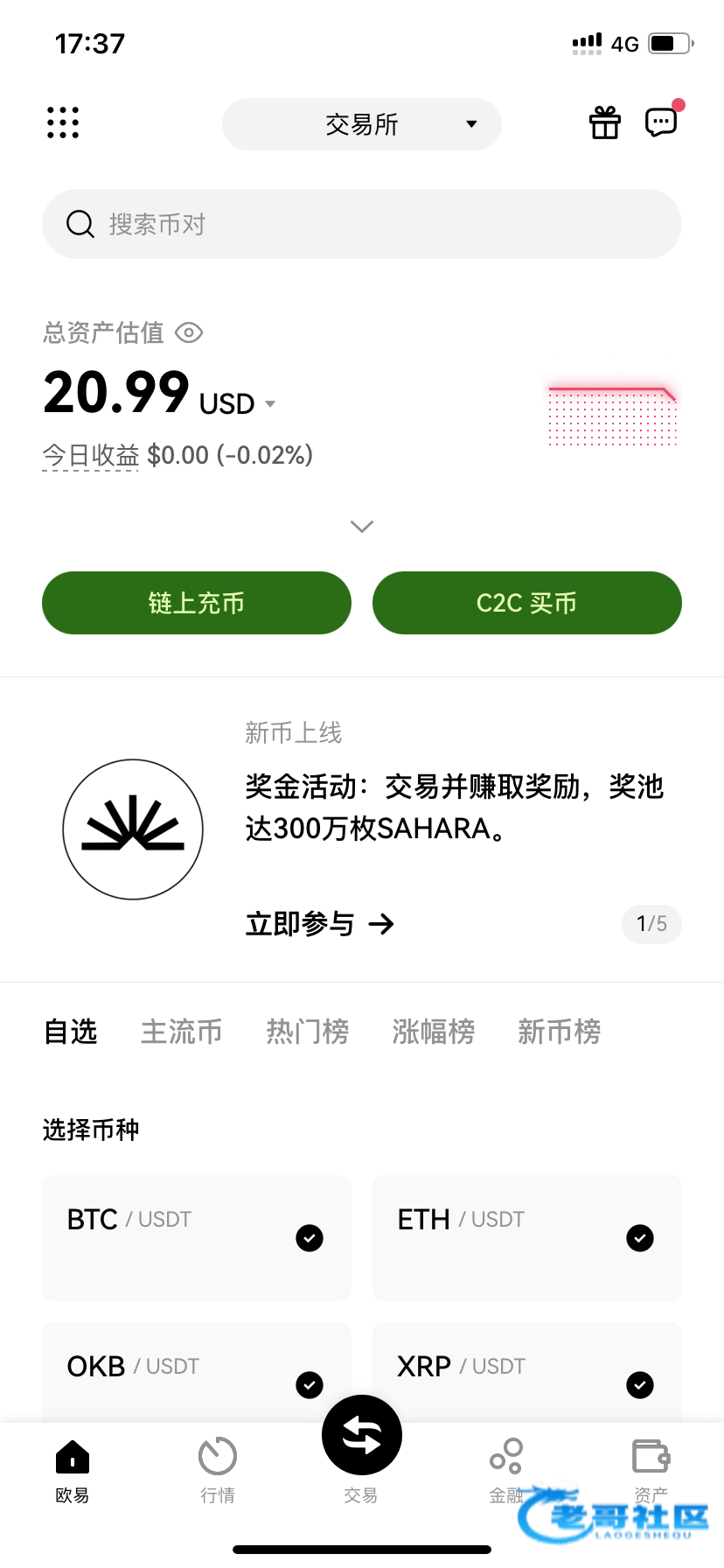724x1568 pixels.
Task: Switch to the 涨幅榜 tab
Action: click(434, 1032)
